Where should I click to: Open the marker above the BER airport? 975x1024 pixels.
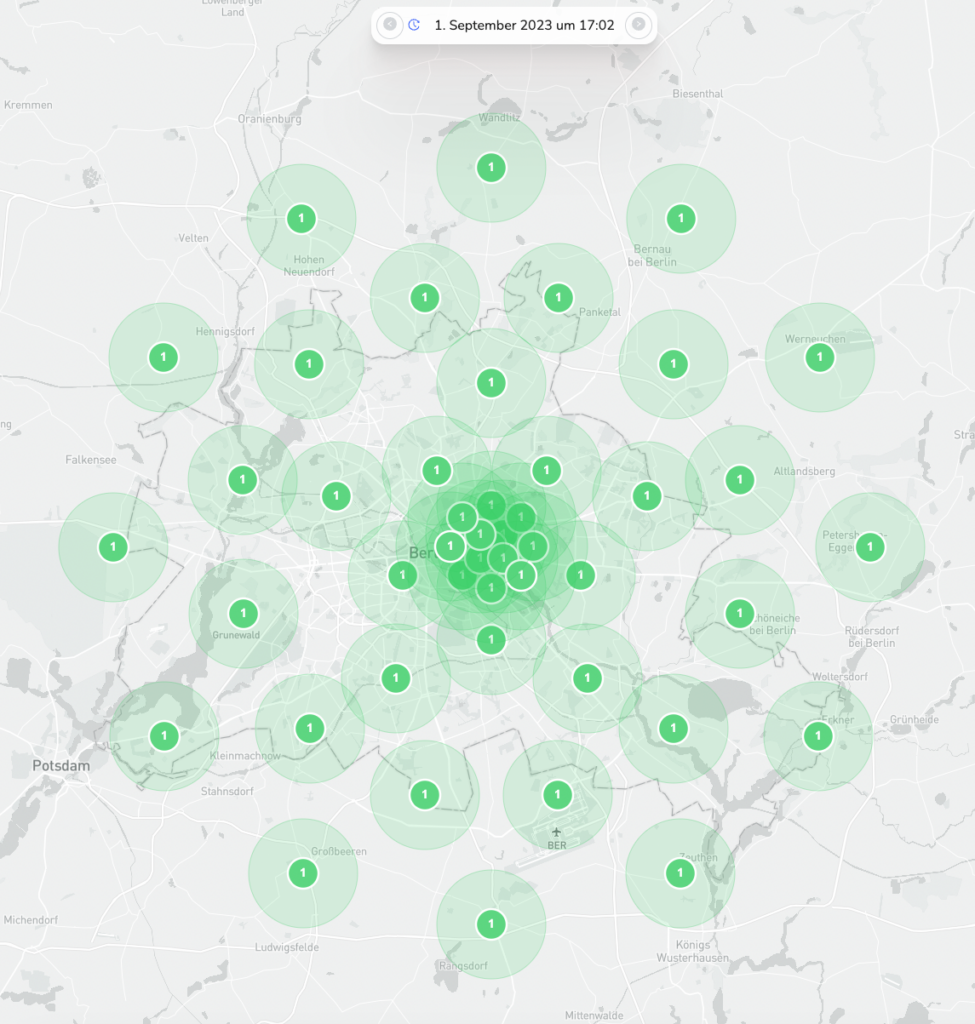tap(557, 795)
